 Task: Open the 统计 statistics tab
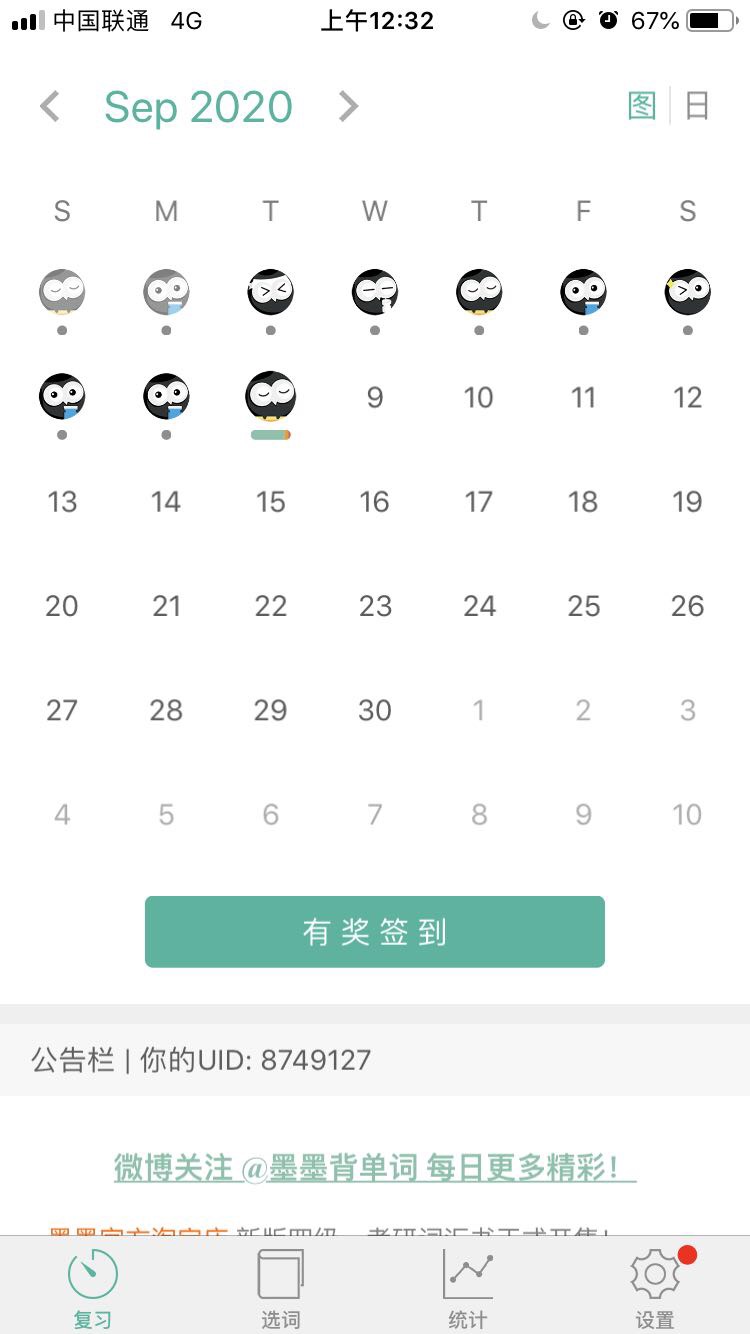tap(467, 1288)
